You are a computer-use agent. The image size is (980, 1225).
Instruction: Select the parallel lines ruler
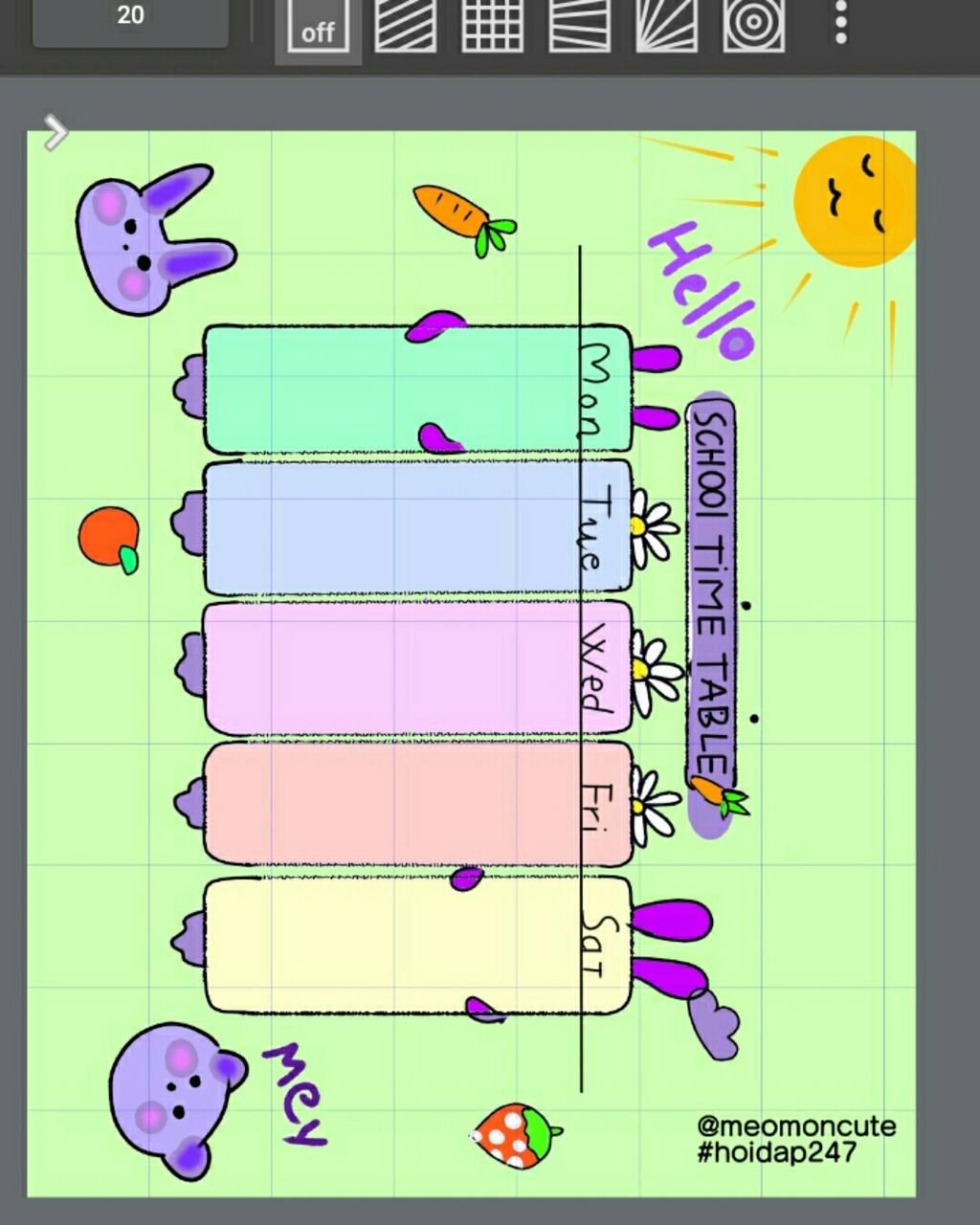click(x=405, y=25)
